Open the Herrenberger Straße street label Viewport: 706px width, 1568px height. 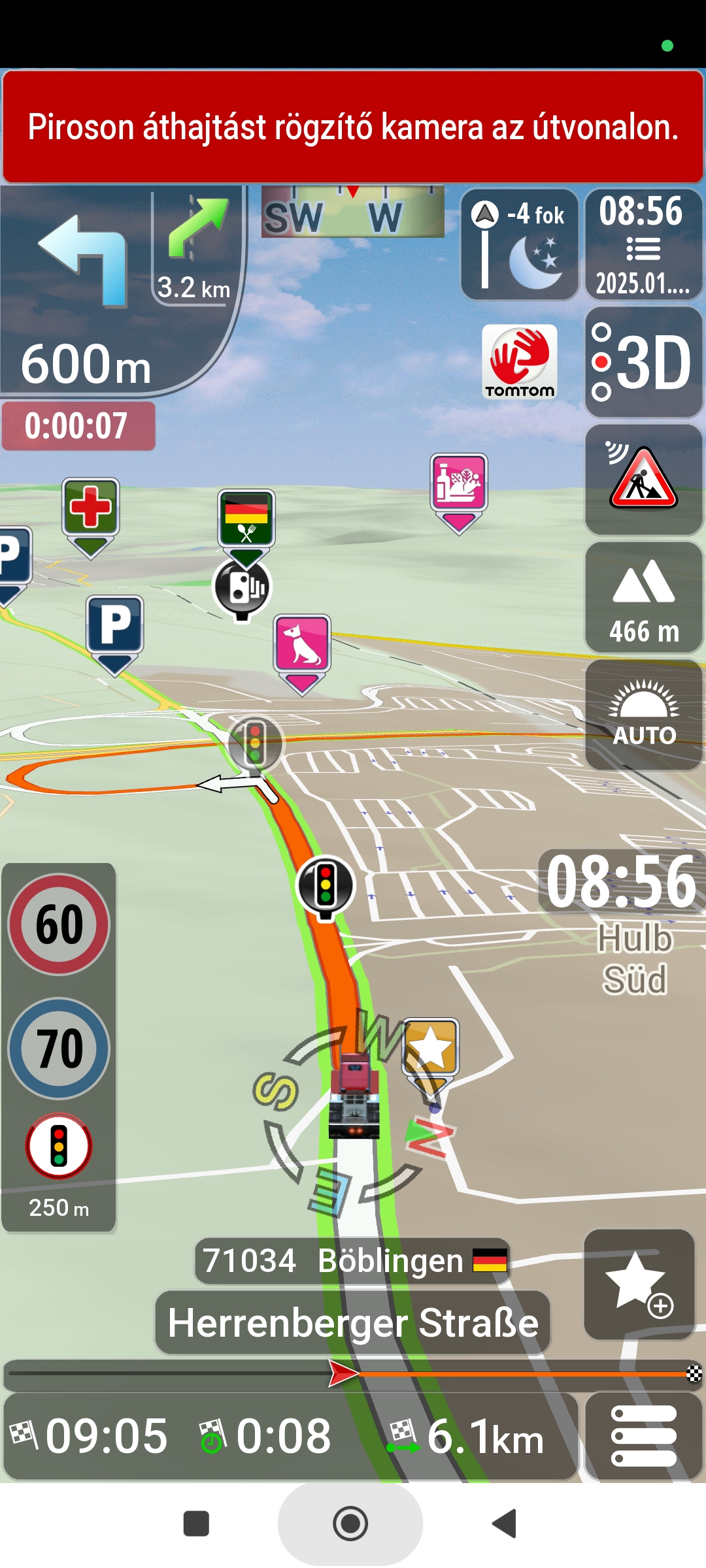tap(353, 1323)
